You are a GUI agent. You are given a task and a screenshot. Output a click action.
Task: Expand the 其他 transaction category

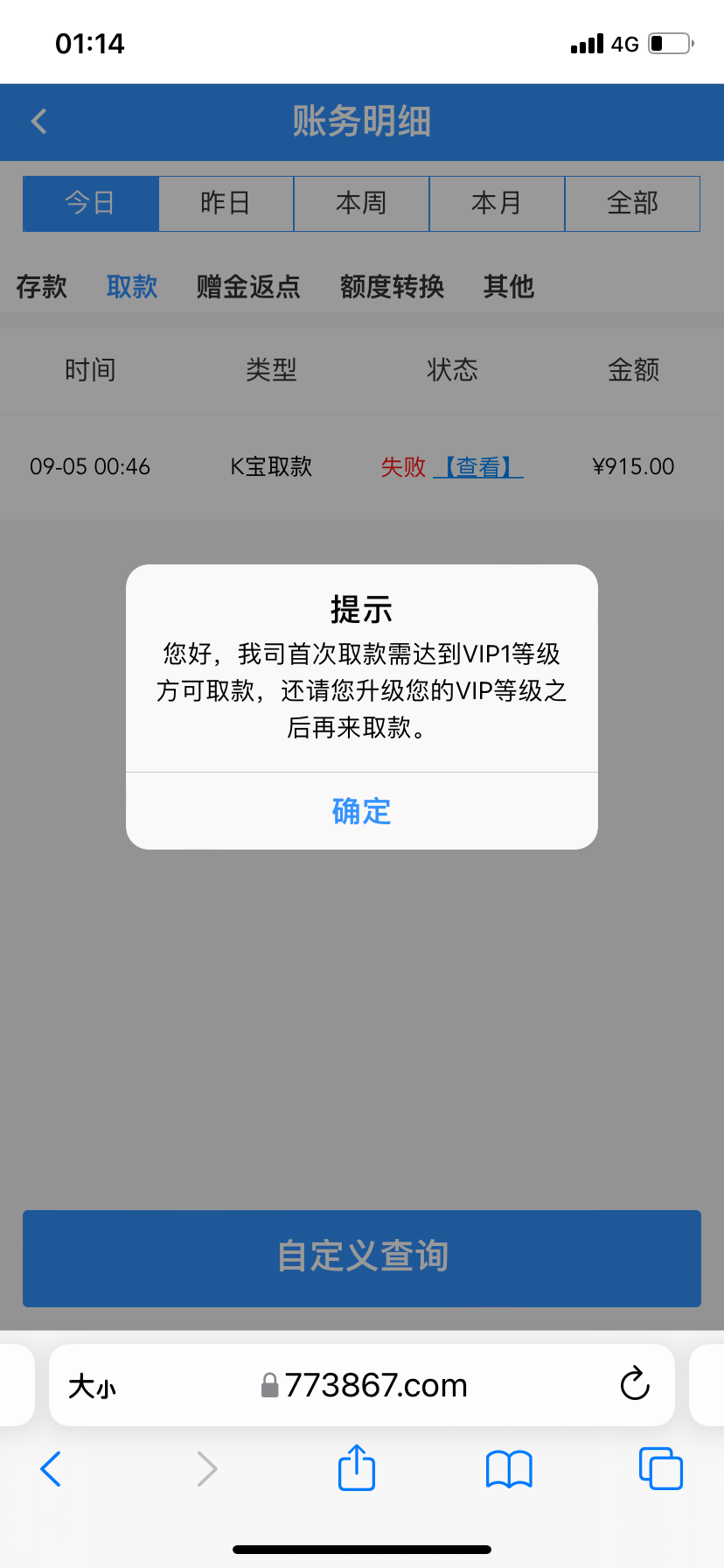point(508,287)
